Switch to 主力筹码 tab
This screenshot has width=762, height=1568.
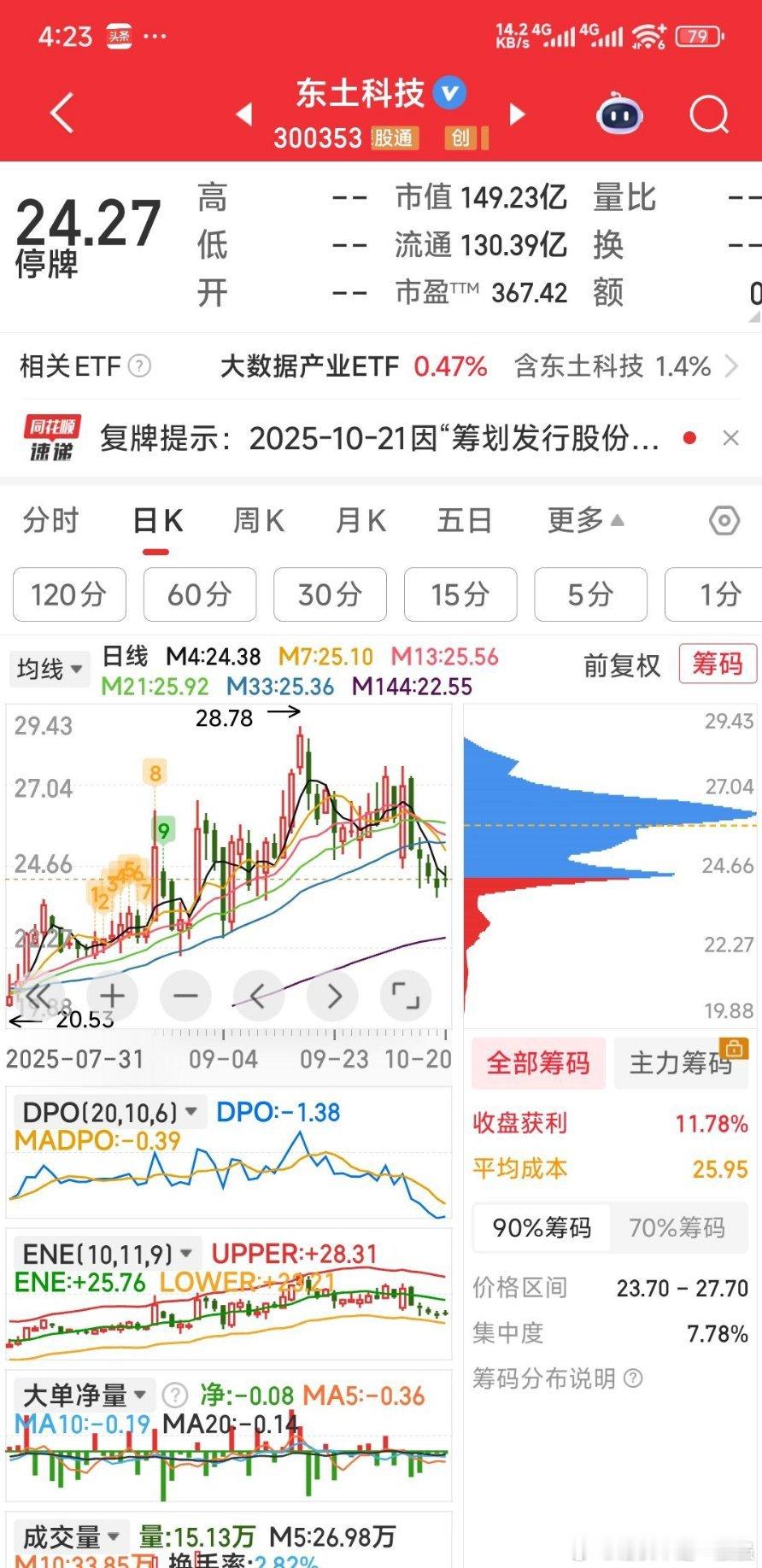(x=681, y=1063)
